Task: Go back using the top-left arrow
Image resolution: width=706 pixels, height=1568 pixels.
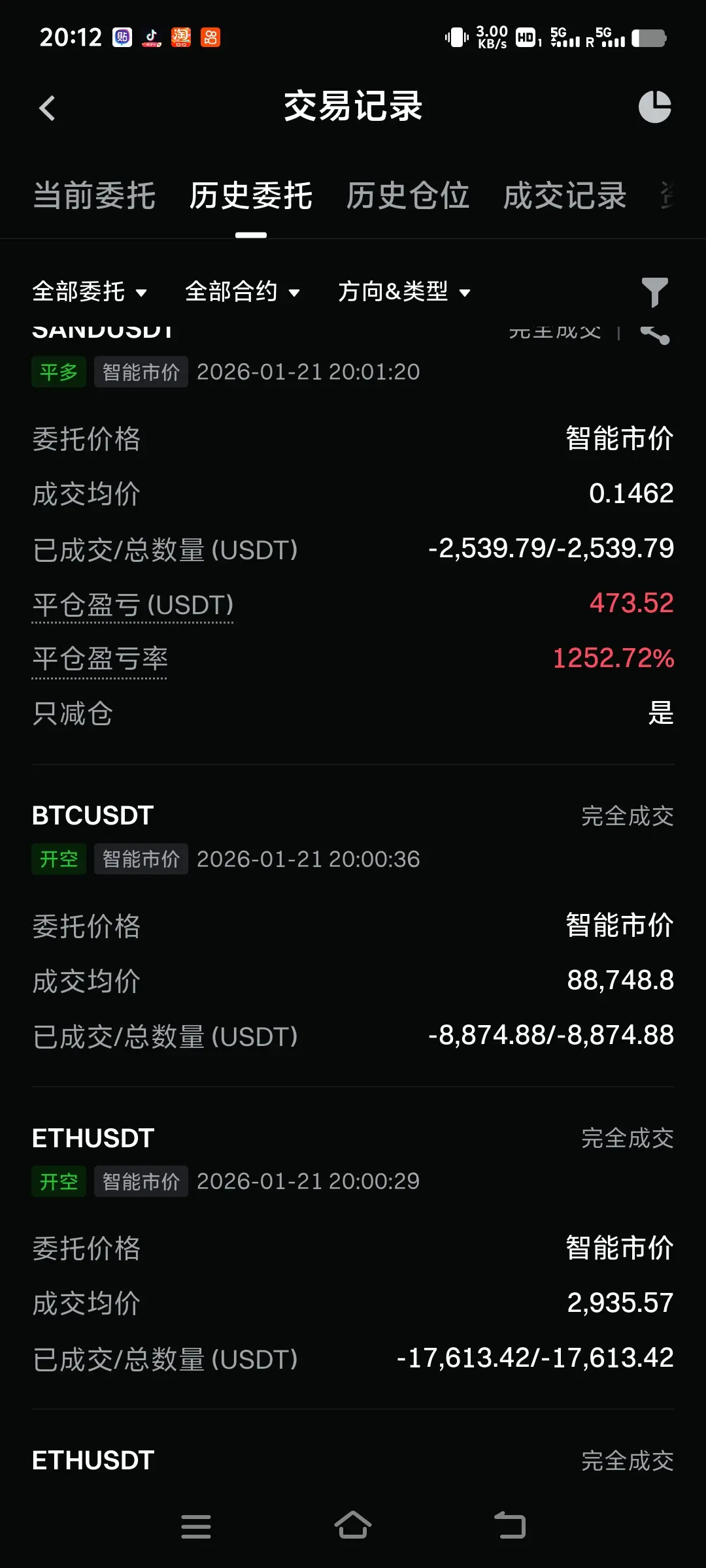Action: [x=47, y=108]
